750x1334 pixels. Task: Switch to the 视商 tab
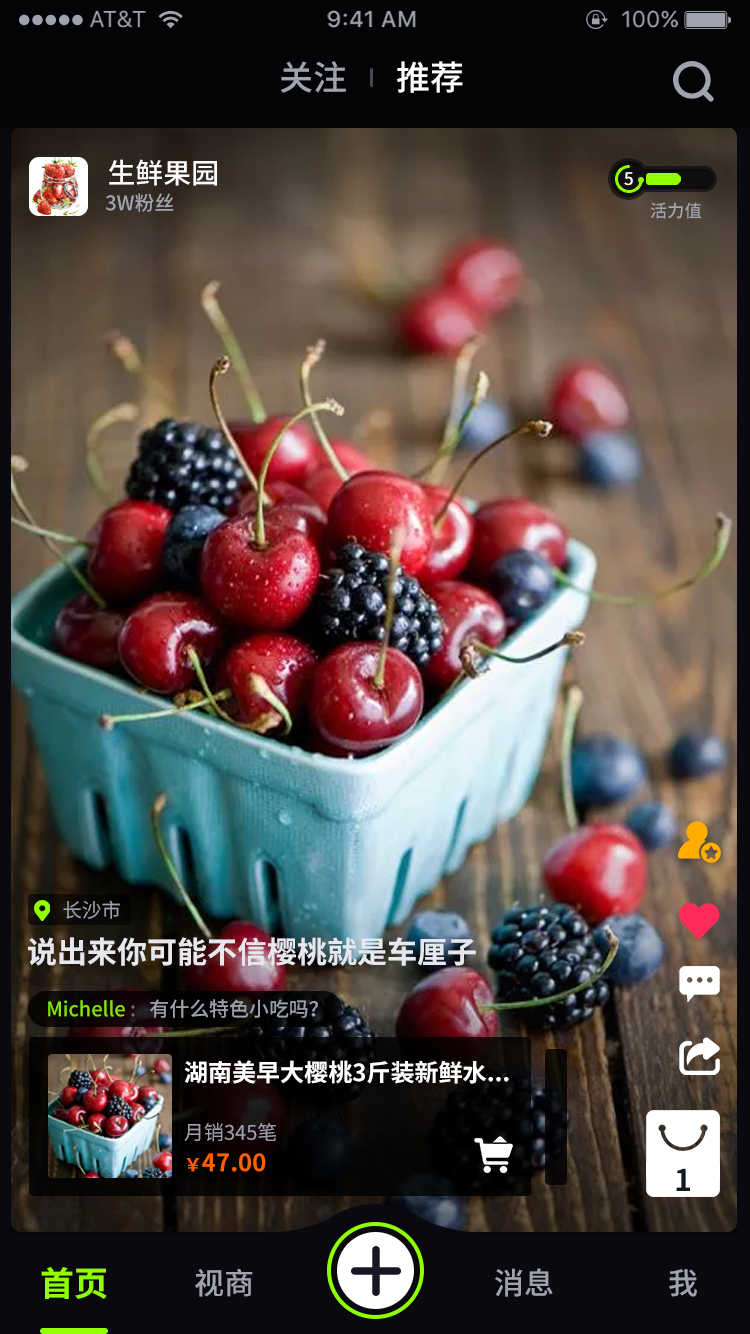[224, 1283]
